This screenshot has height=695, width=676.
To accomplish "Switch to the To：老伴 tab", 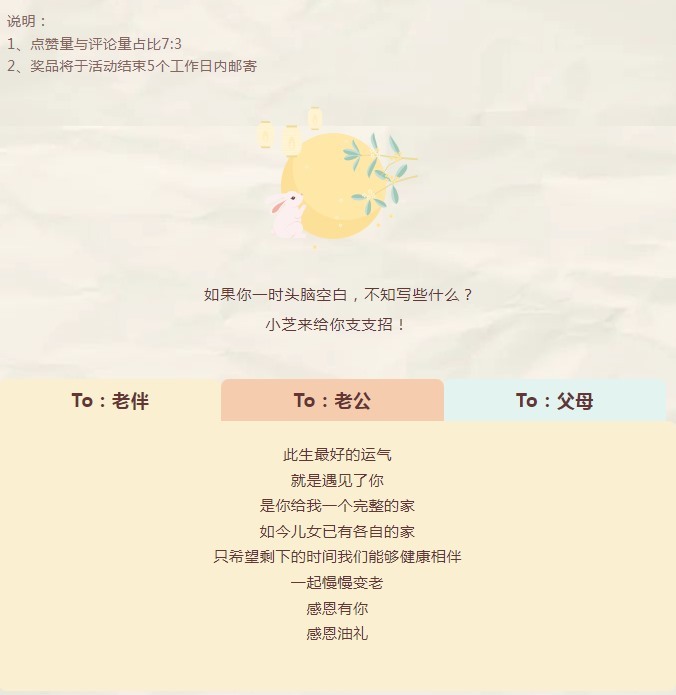I will pyautogui.click(x=110, y=401).
